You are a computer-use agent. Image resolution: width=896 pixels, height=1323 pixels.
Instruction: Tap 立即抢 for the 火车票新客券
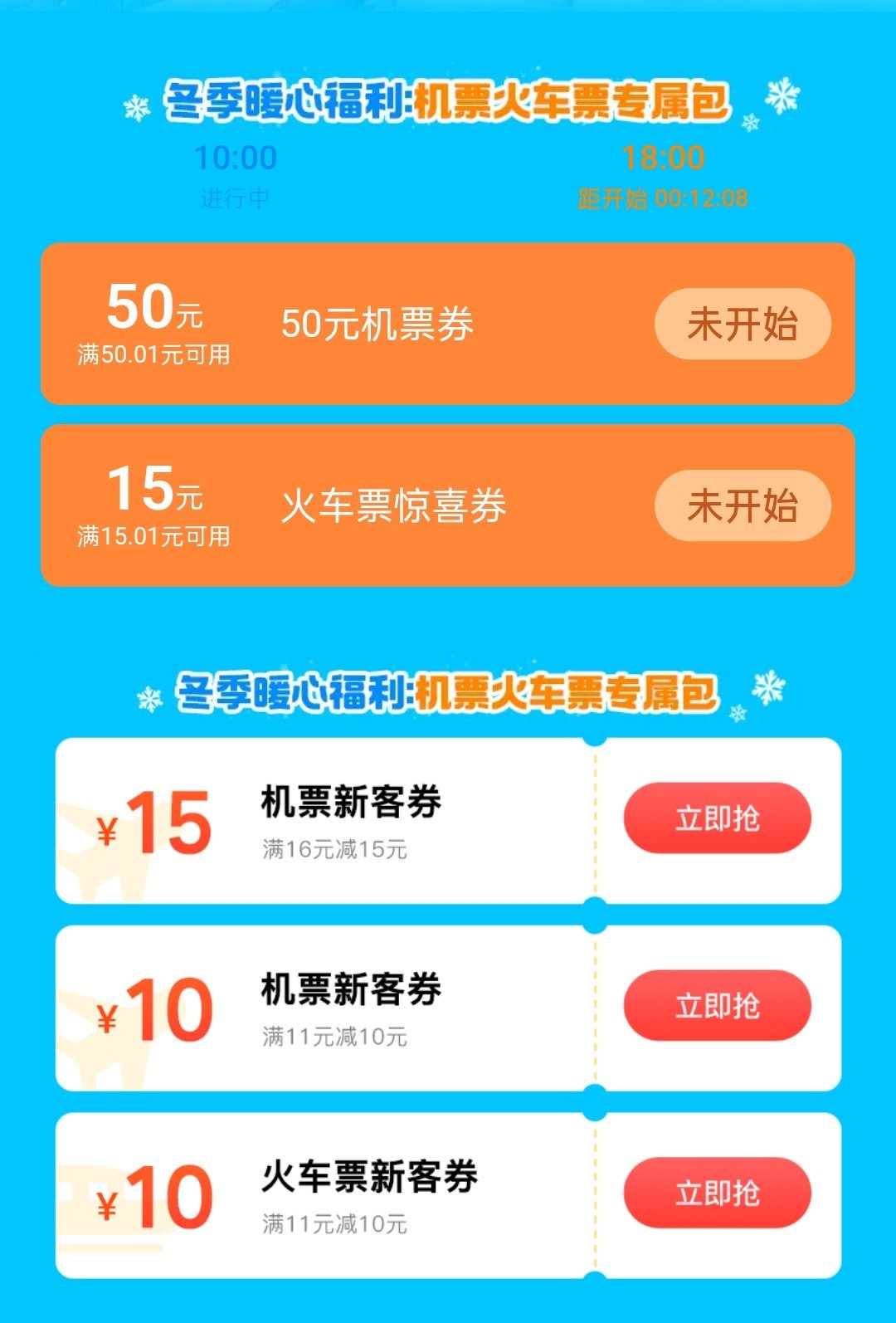click(x=717, y=1193)
